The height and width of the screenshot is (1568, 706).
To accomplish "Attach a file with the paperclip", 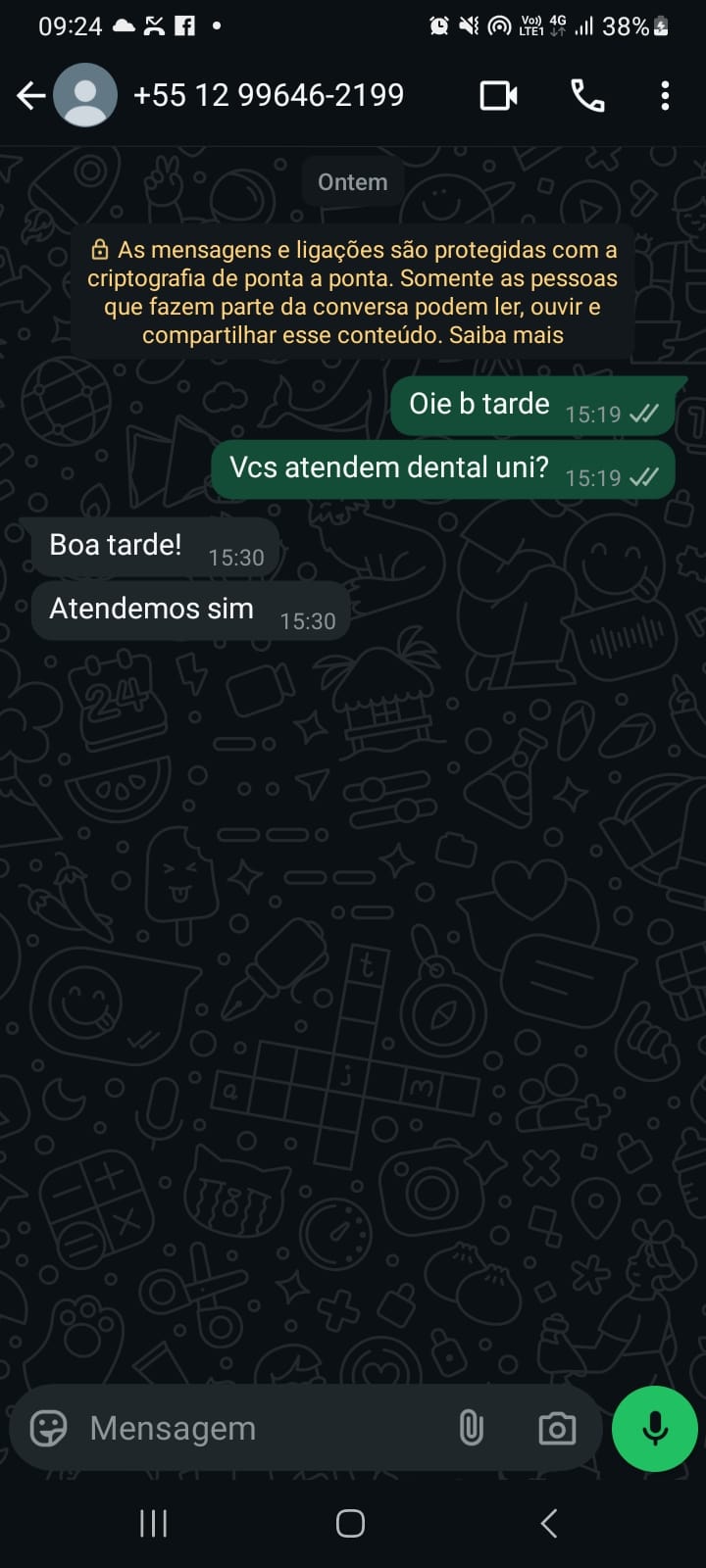I will 472,1428.
